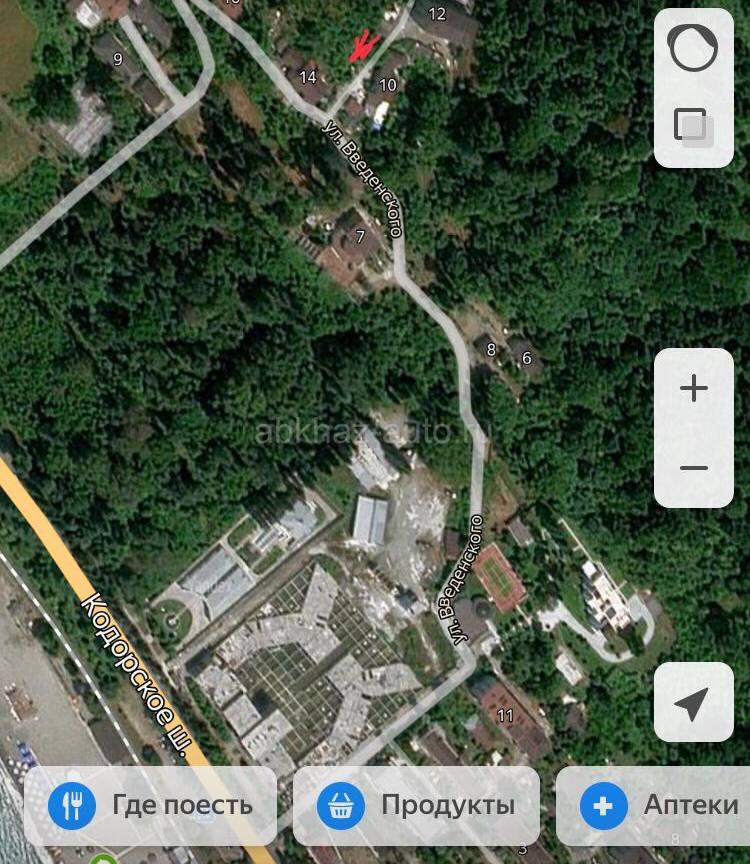Zoom out with the minus button
The image size is (750, 864).
coord(693,468)
